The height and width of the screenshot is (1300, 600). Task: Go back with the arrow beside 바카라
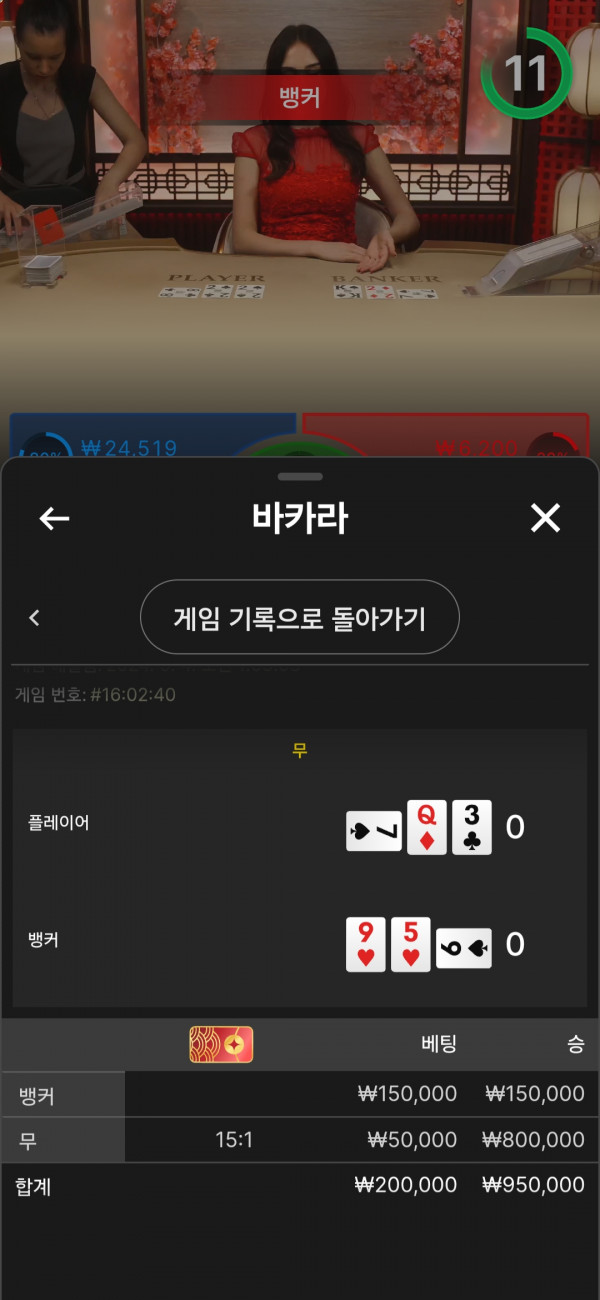[x=54, y=518]
